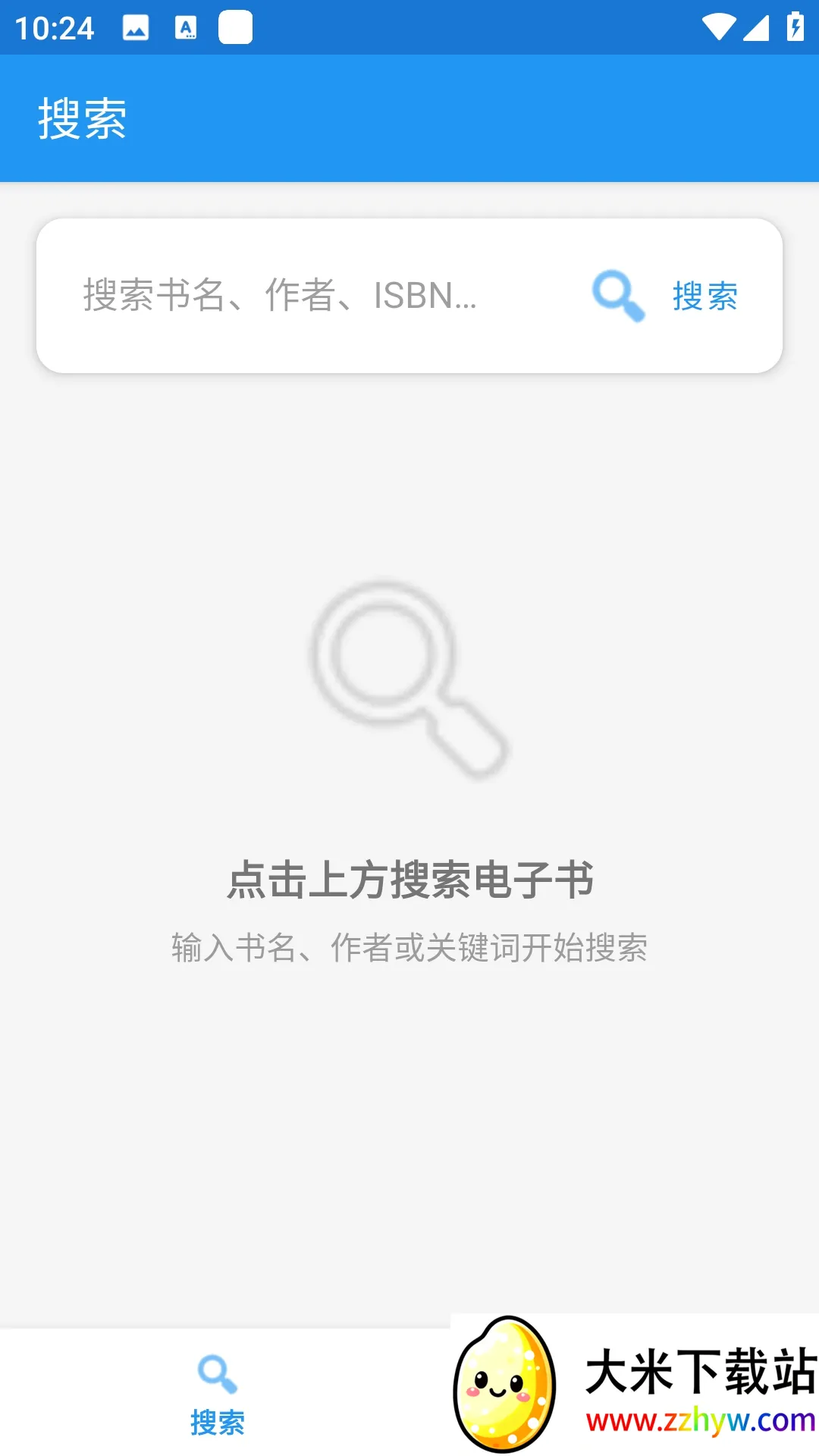The width and height of the screenshot is (819, 1456).
Task: Tap the large grey magnifier illustration
Action: tap(409, 682)
